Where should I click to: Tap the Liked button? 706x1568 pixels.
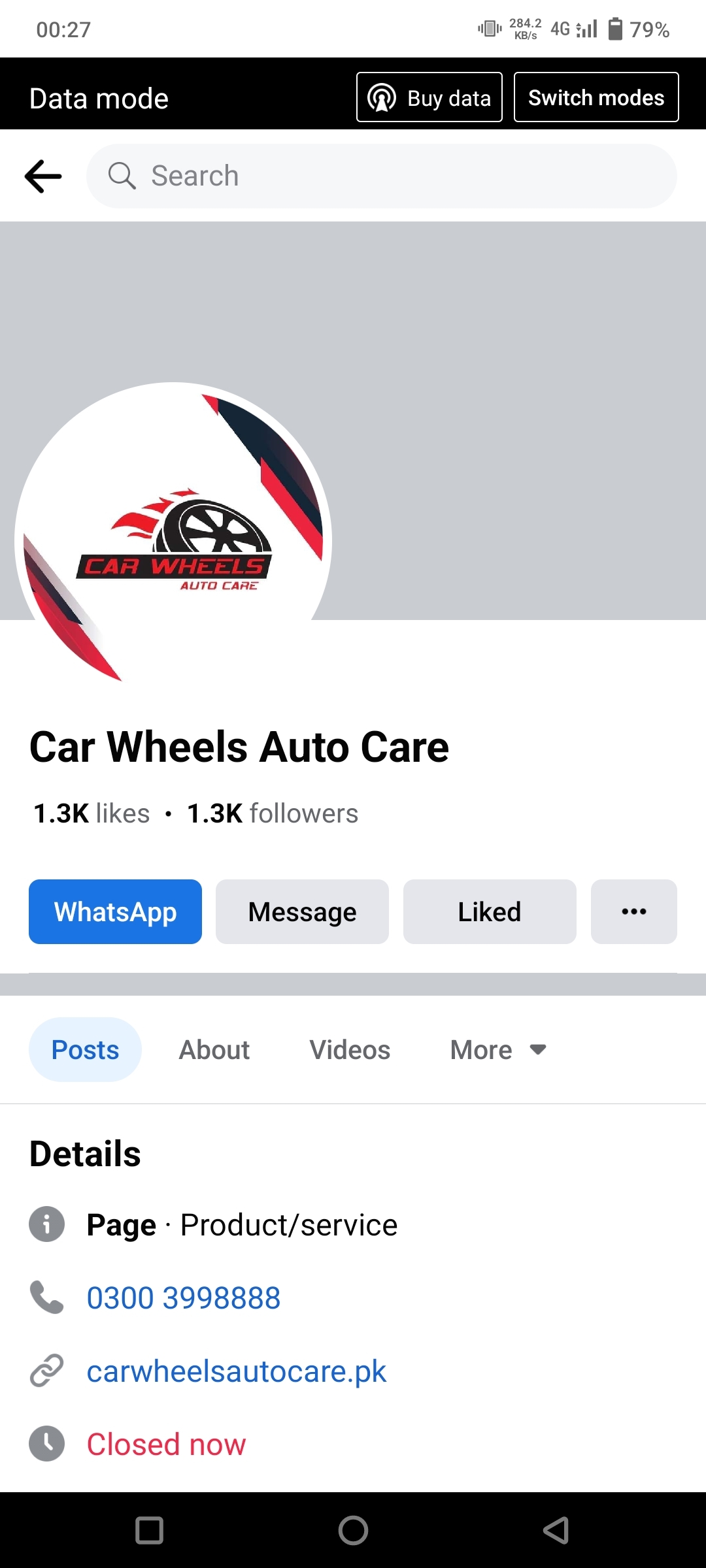click(x=490, y=911)
